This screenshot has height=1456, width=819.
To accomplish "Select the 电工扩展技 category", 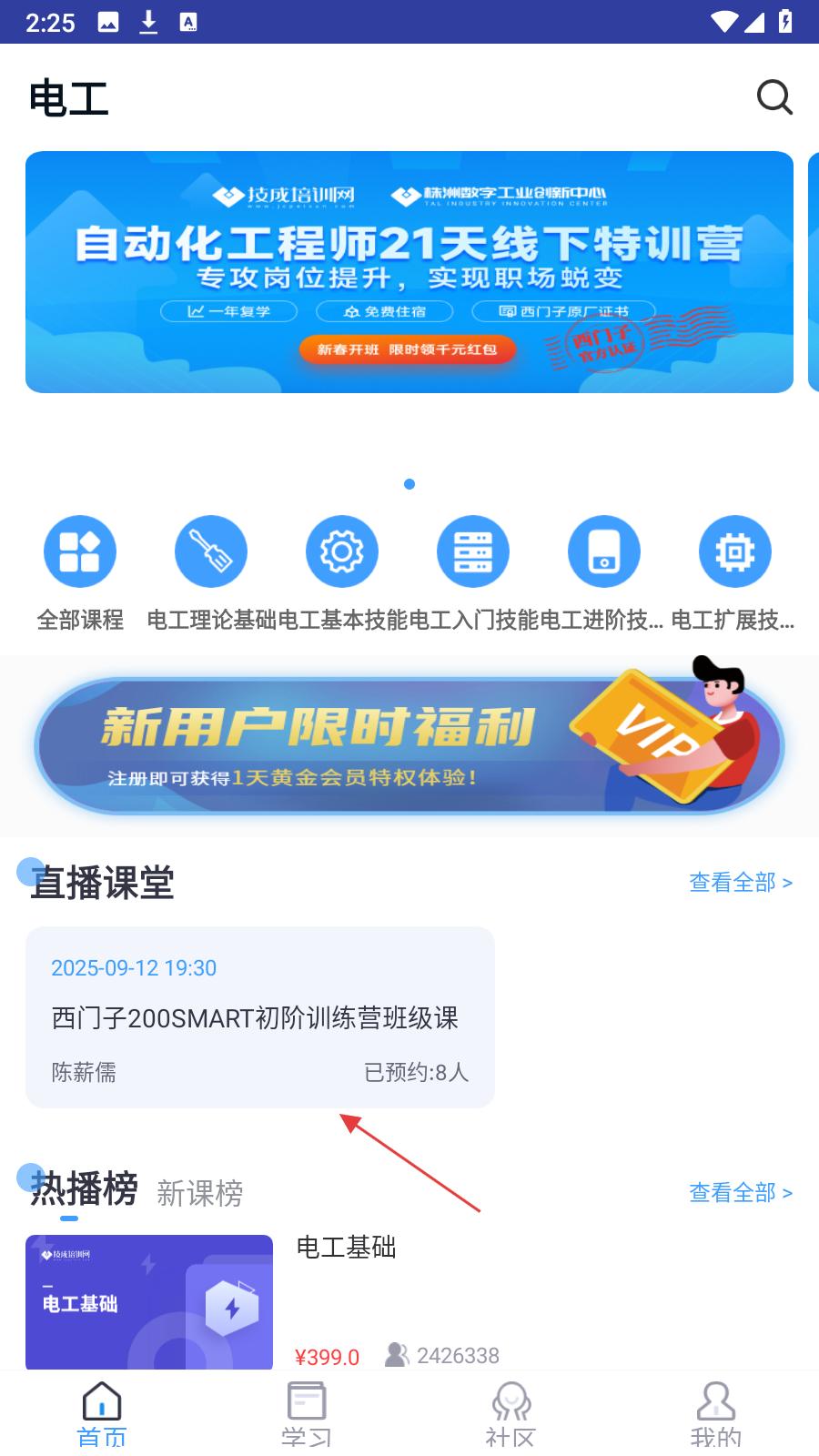I will 734,571.
